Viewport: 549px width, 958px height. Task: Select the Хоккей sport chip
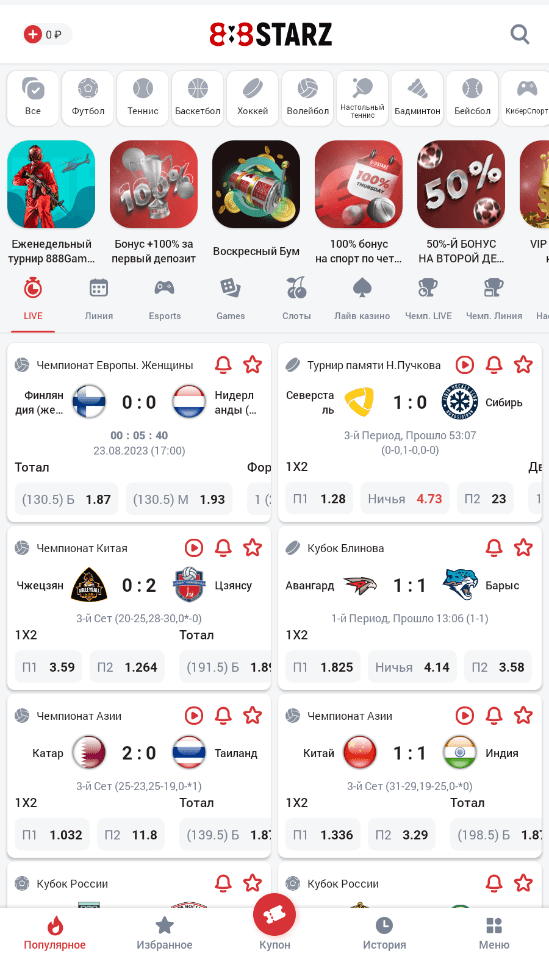[253, 98]
